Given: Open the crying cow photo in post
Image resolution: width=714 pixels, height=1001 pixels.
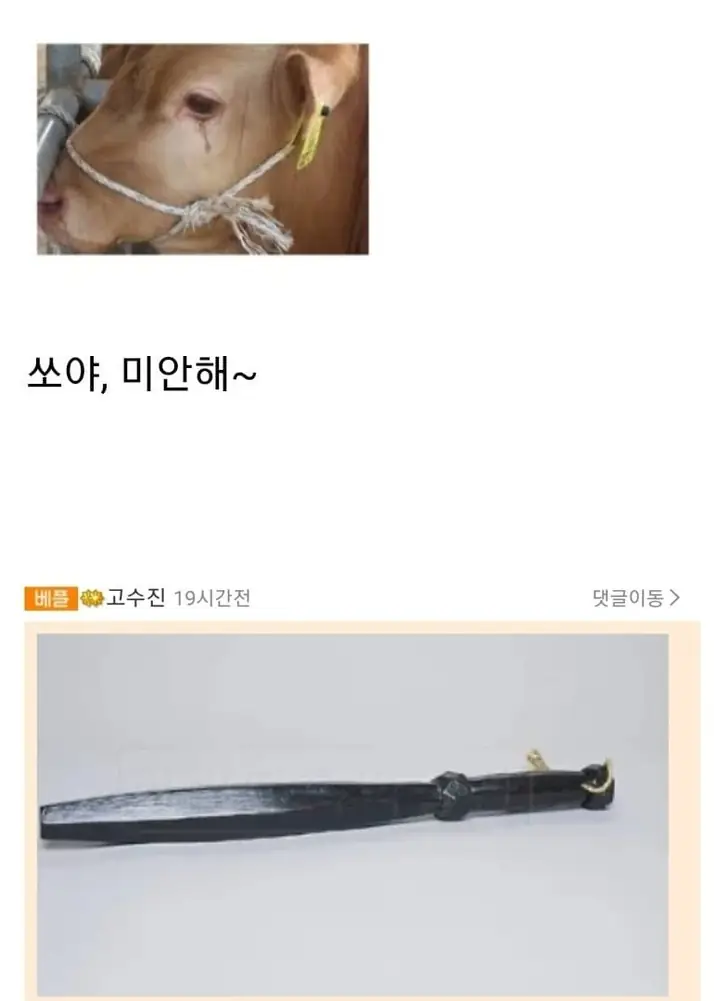Looking at the screenshot, I should 203,149.
